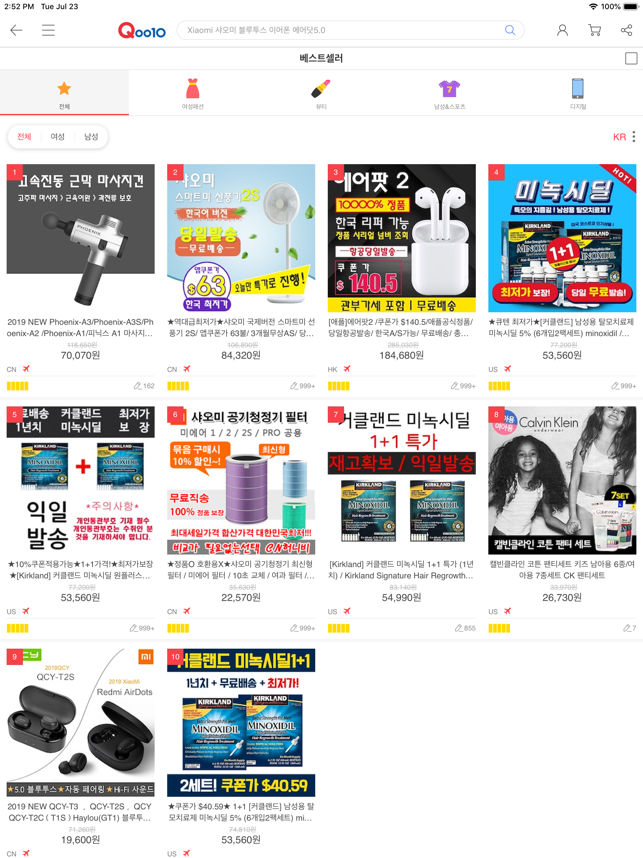Toggle the layout icon beside 베스트셀러

(x=631, y=59)
